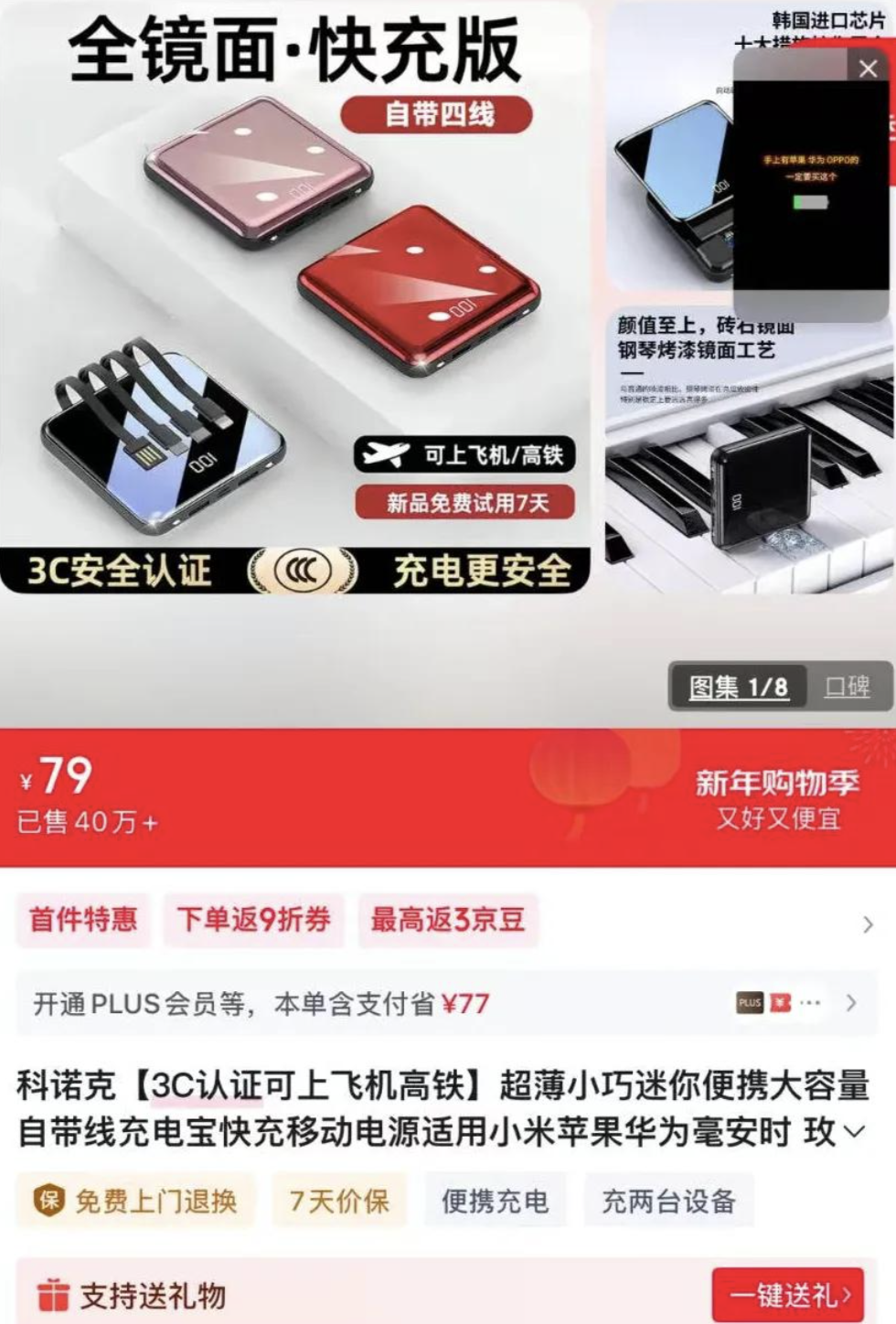View the 最高返3京豆 reward
Screen dimensions: 896x1324
pos(447,919)
